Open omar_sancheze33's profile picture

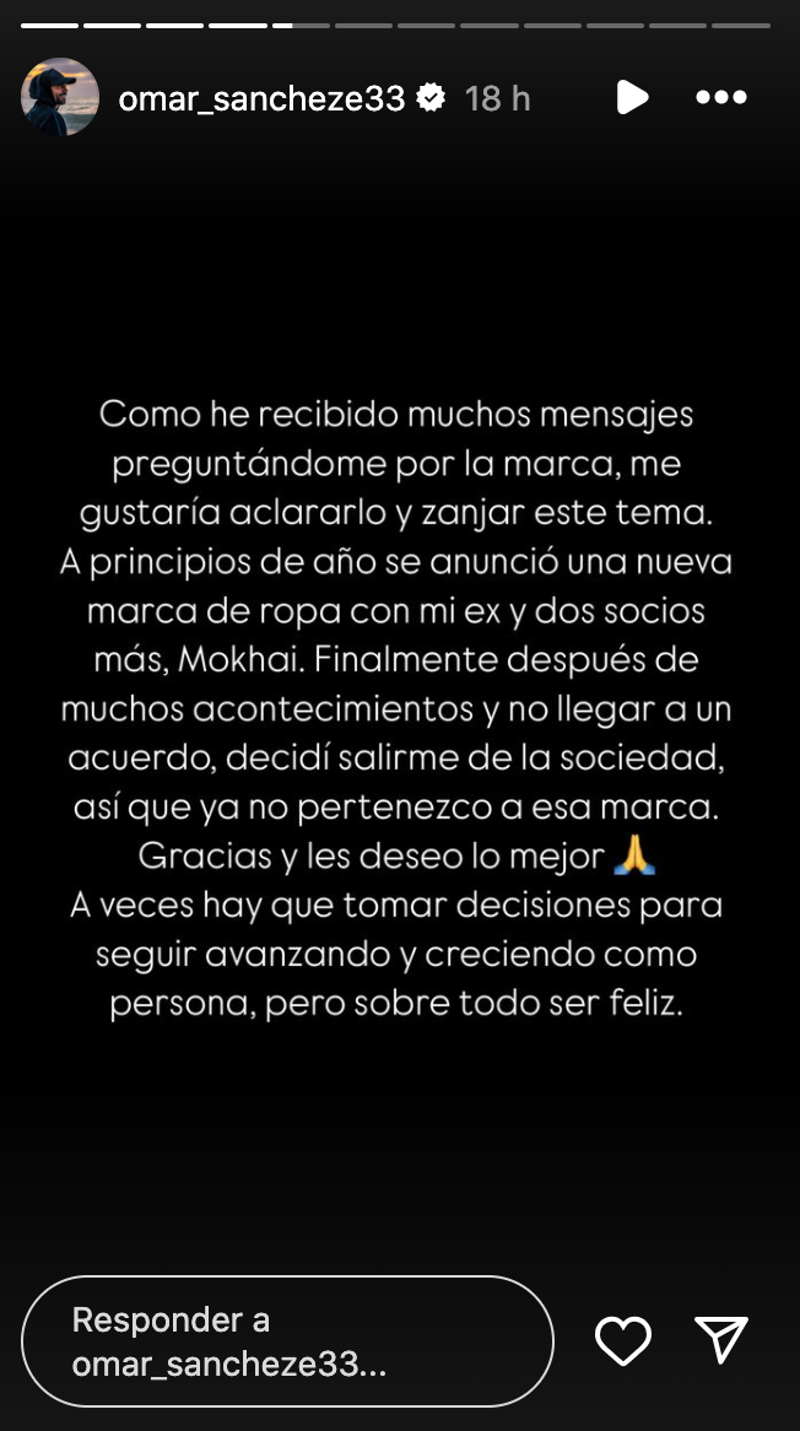[x=60, y=97]
